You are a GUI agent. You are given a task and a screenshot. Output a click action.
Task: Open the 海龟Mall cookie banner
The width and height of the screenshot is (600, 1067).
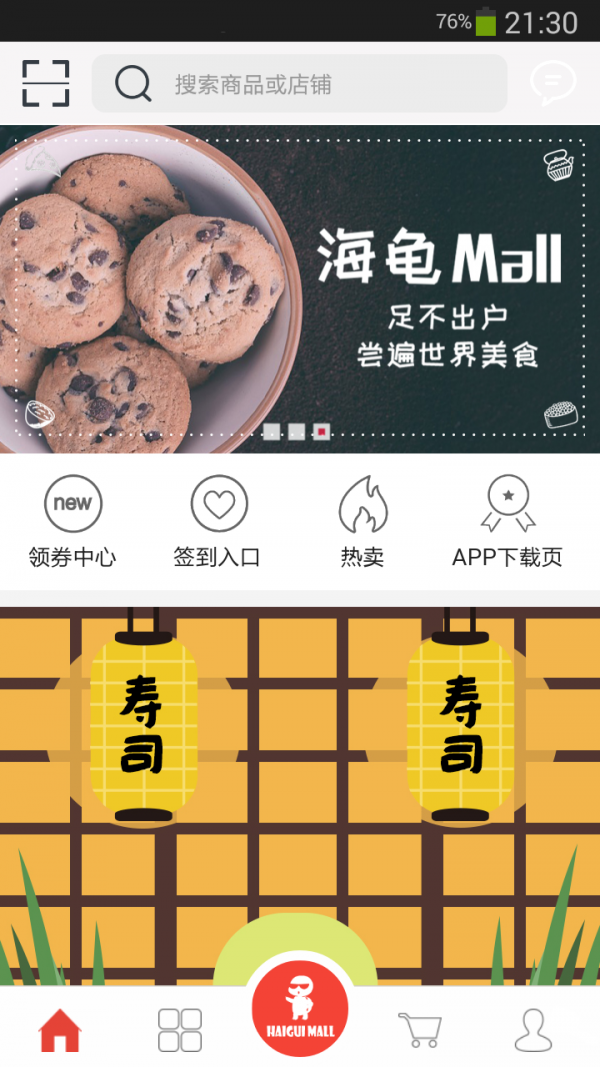click(300, 288)
